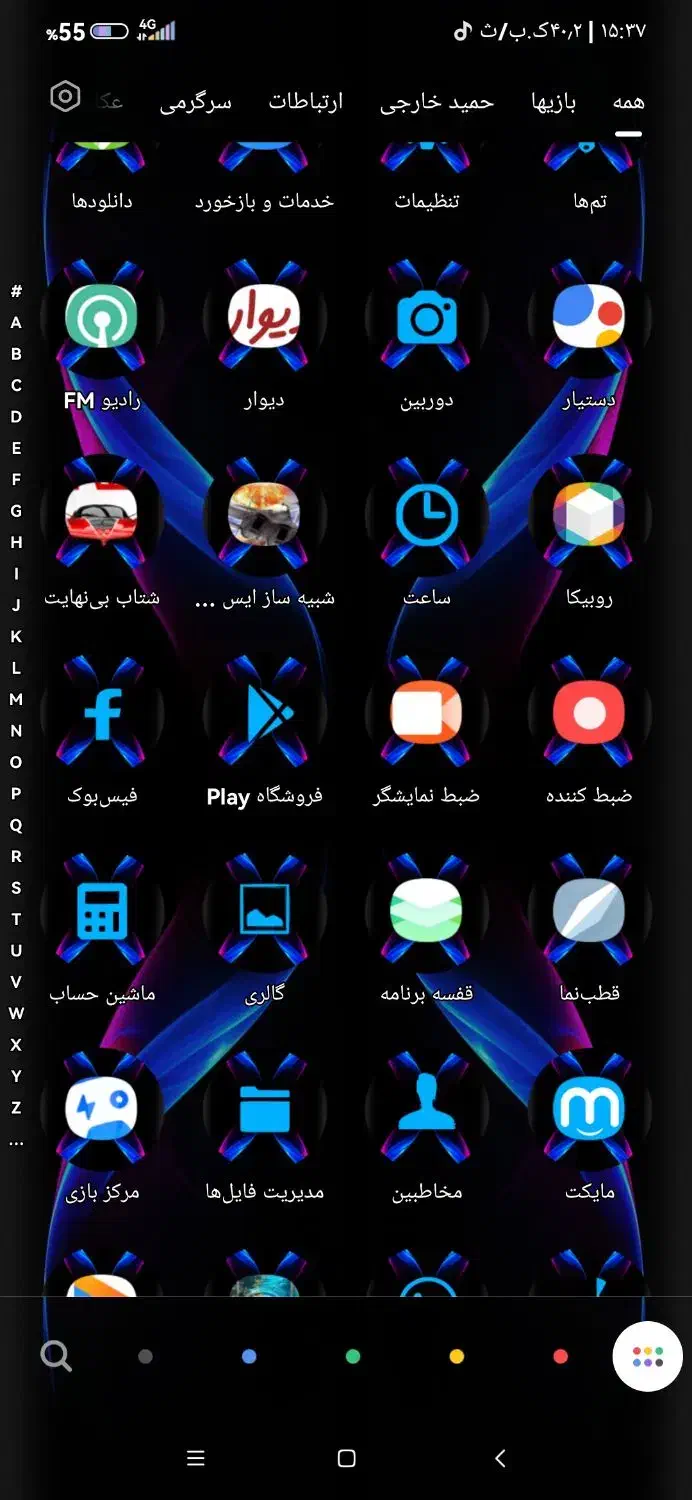The height and width of the screenshot is (1500, 692).
Task: Open the گالری gallery app
Action: click(264, 911)
